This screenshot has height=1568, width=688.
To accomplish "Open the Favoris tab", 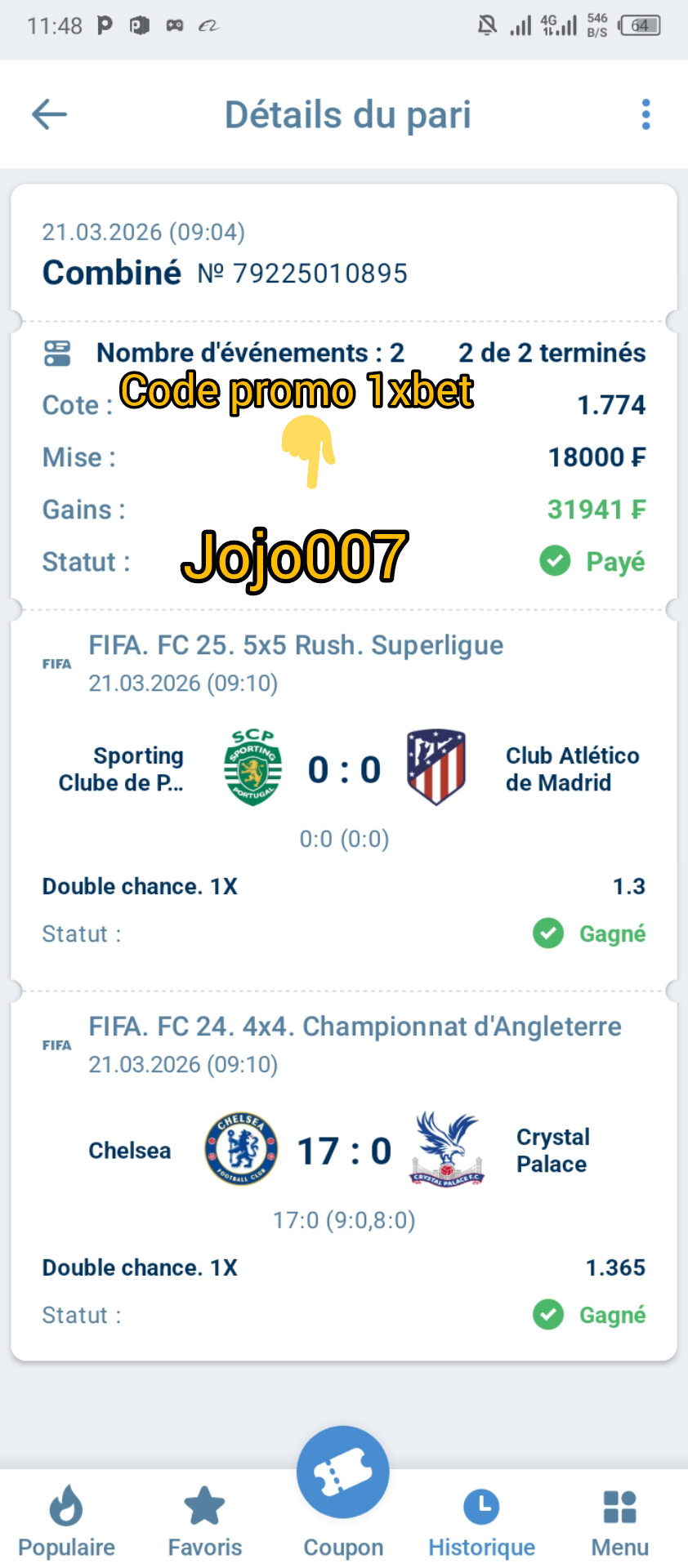I will (204, 1521).
